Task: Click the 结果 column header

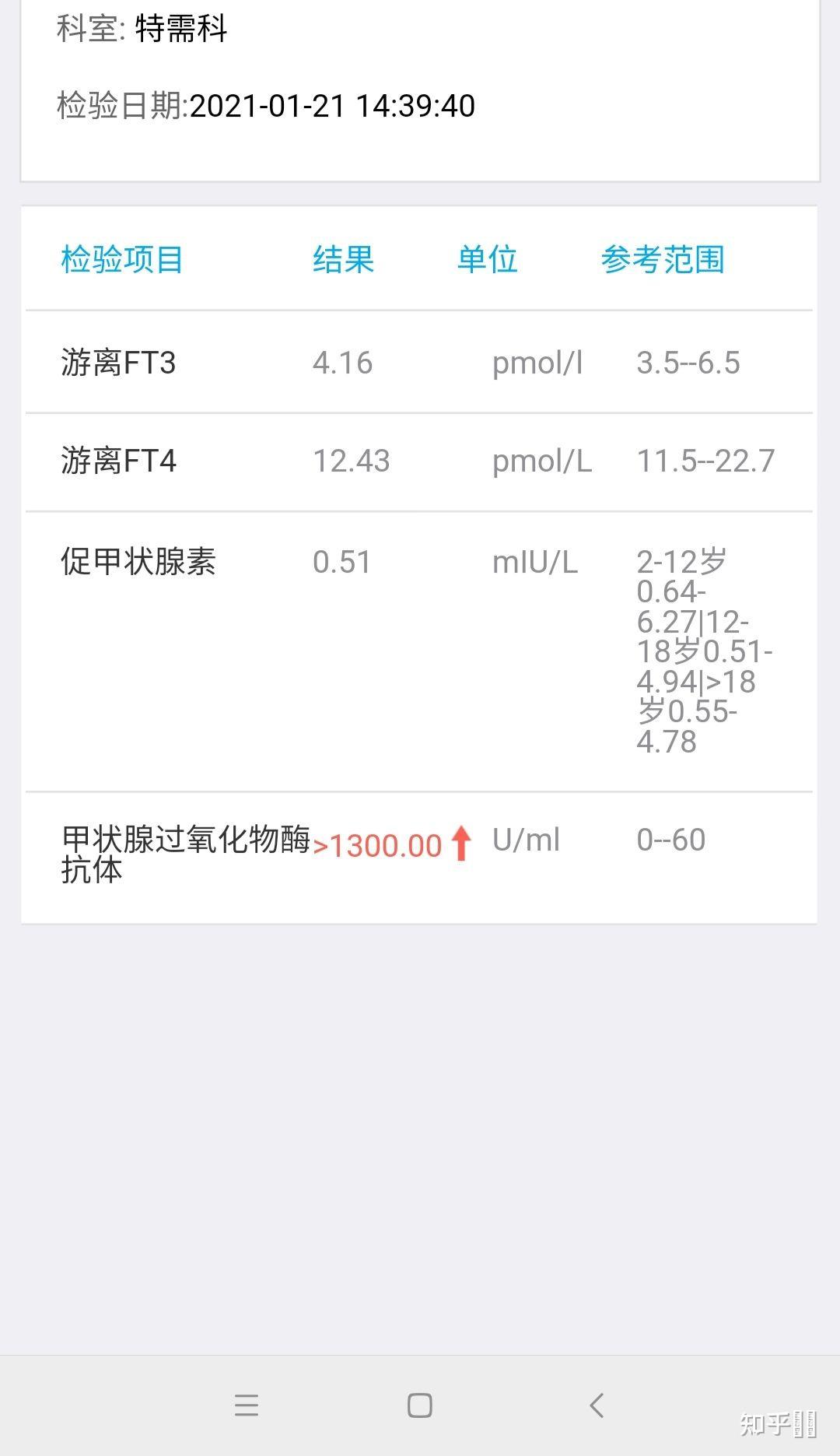Action: (343, 260)
